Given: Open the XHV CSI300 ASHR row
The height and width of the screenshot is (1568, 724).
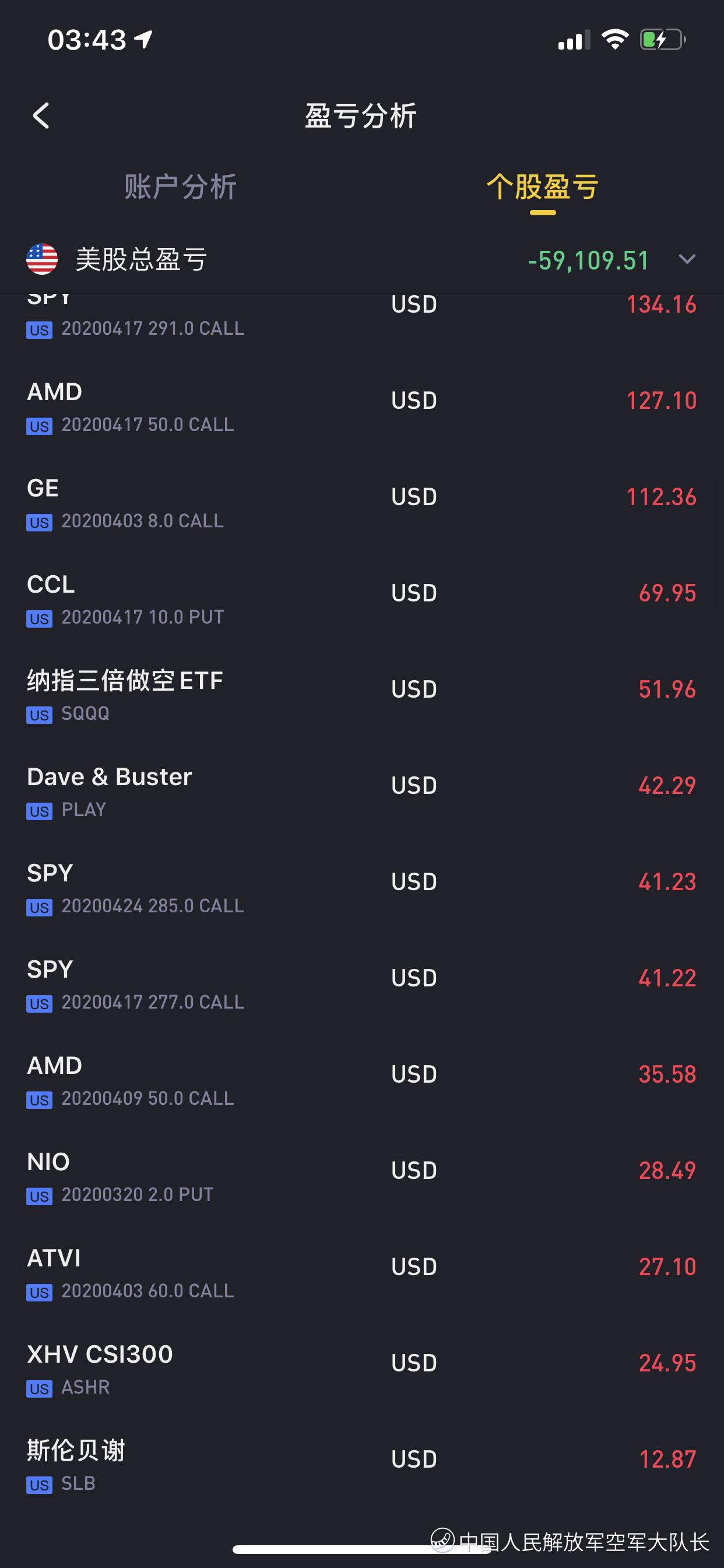Looking at the screenshot, I should click(361, 1368).
